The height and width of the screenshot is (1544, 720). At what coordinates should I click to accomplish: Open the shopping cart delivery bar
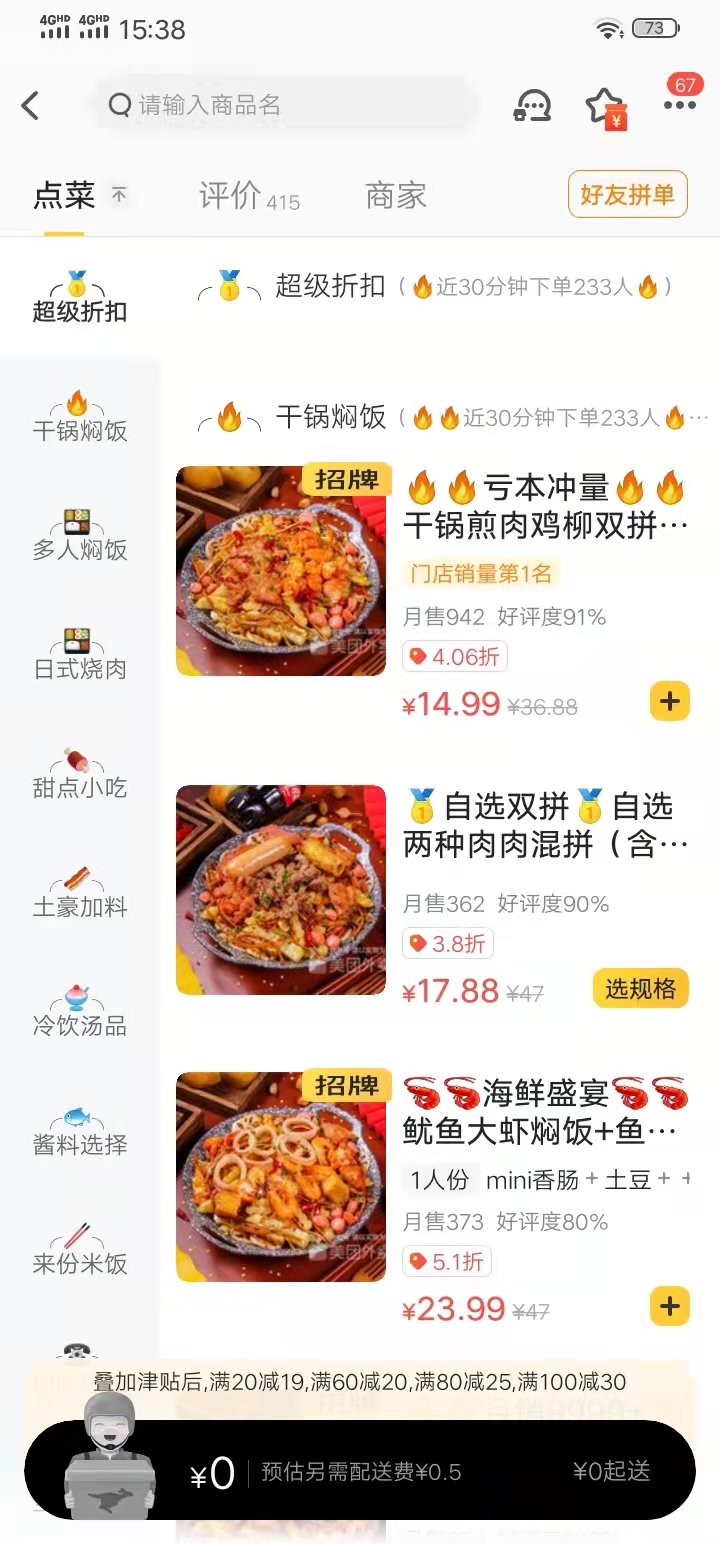tap(360, 1470)
